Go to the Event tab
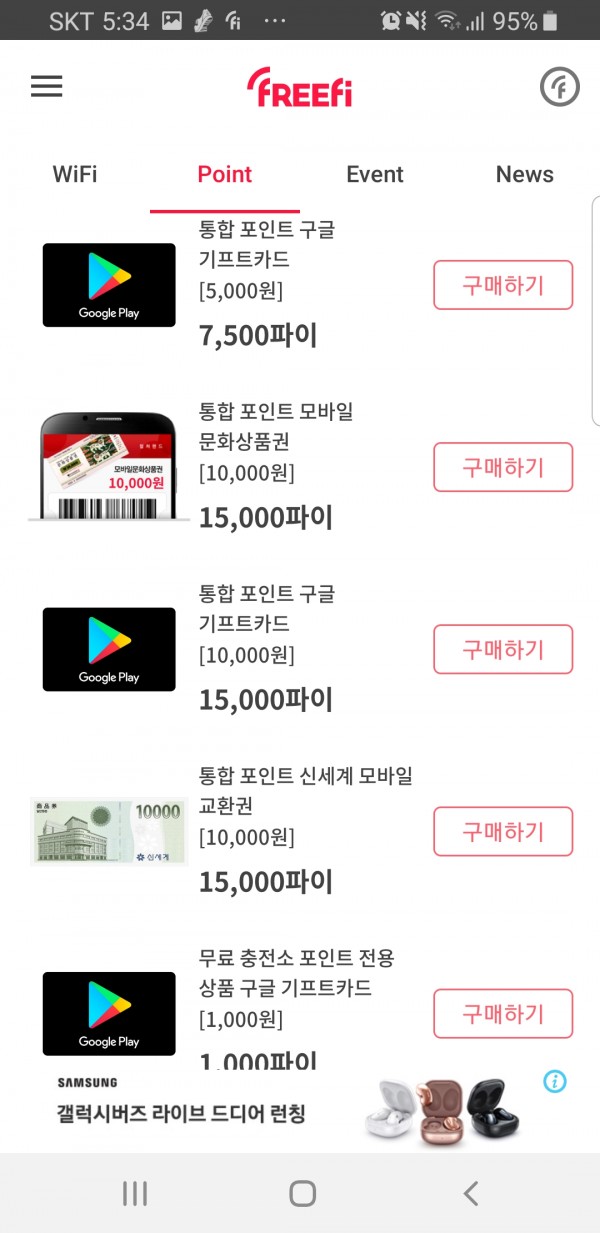This screenshot has width=600, height=1233. pos(375,174)
